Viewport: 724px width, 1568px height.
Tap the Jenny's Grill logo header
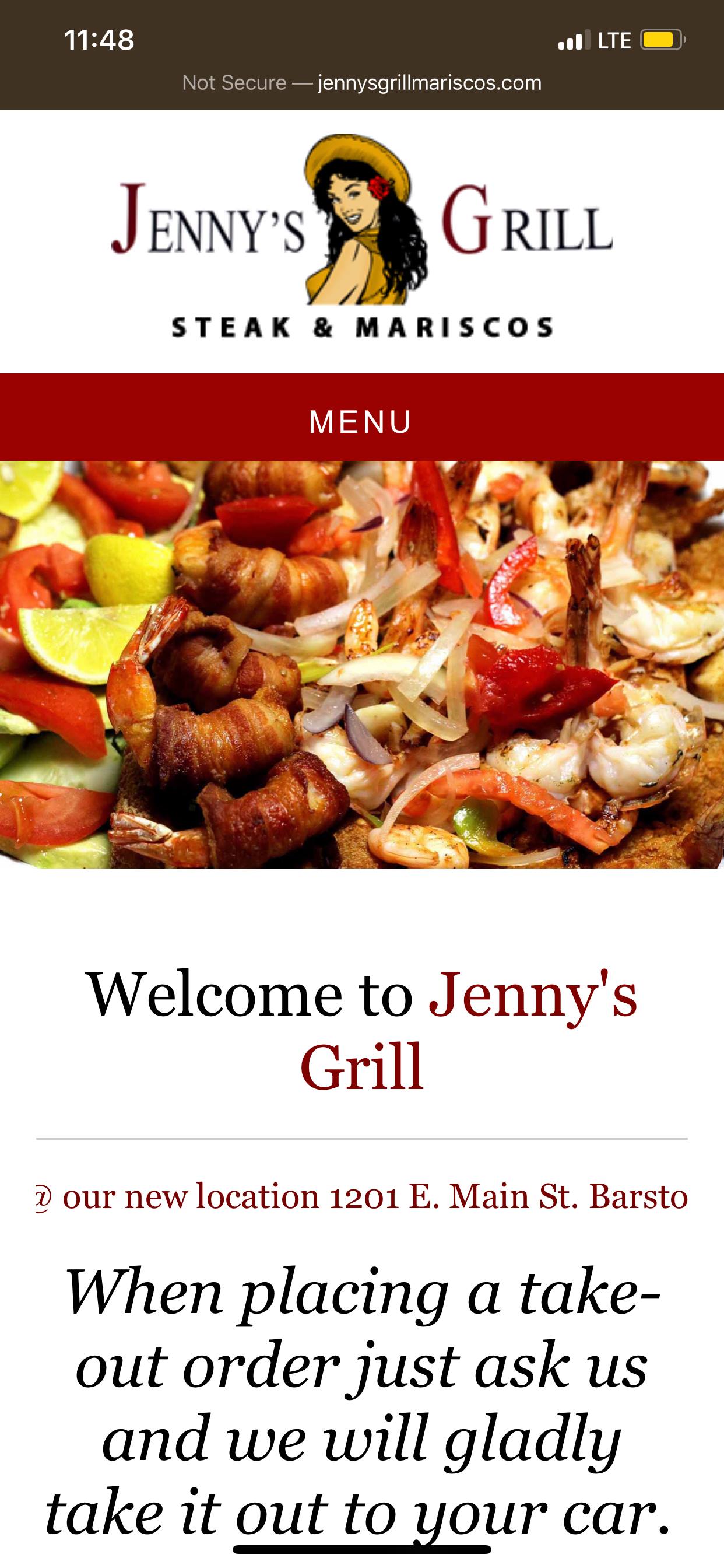click(x=362, y=237)
